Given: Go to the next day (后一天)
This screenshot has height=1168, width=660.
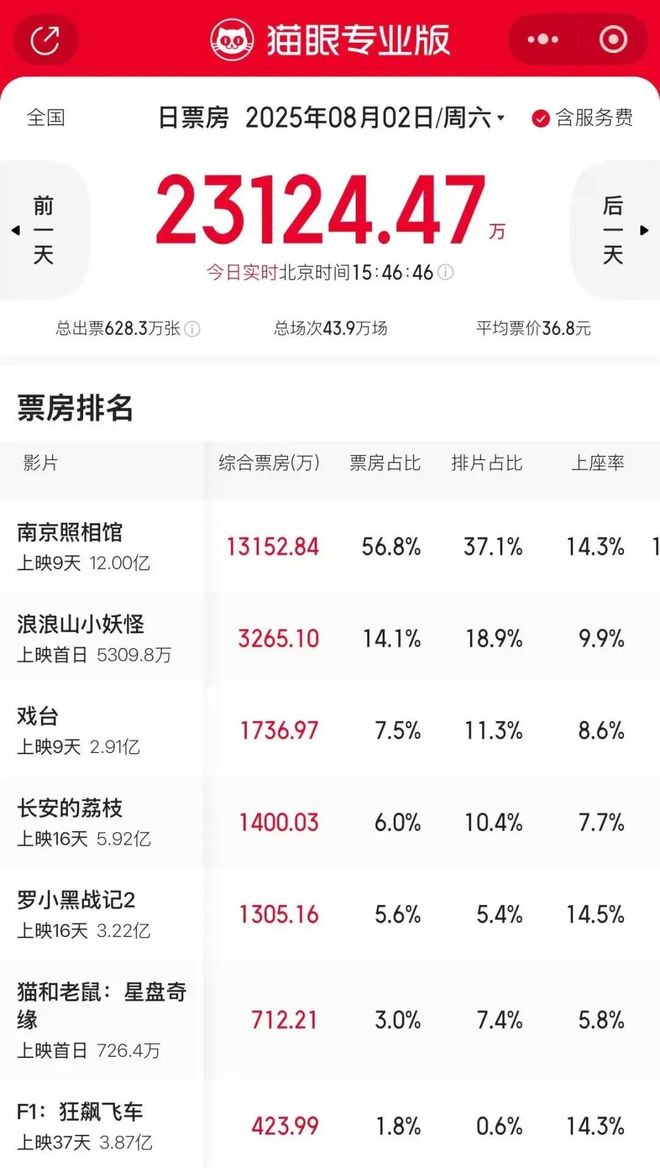Looking at the screenshot, I should coord(613,230).
